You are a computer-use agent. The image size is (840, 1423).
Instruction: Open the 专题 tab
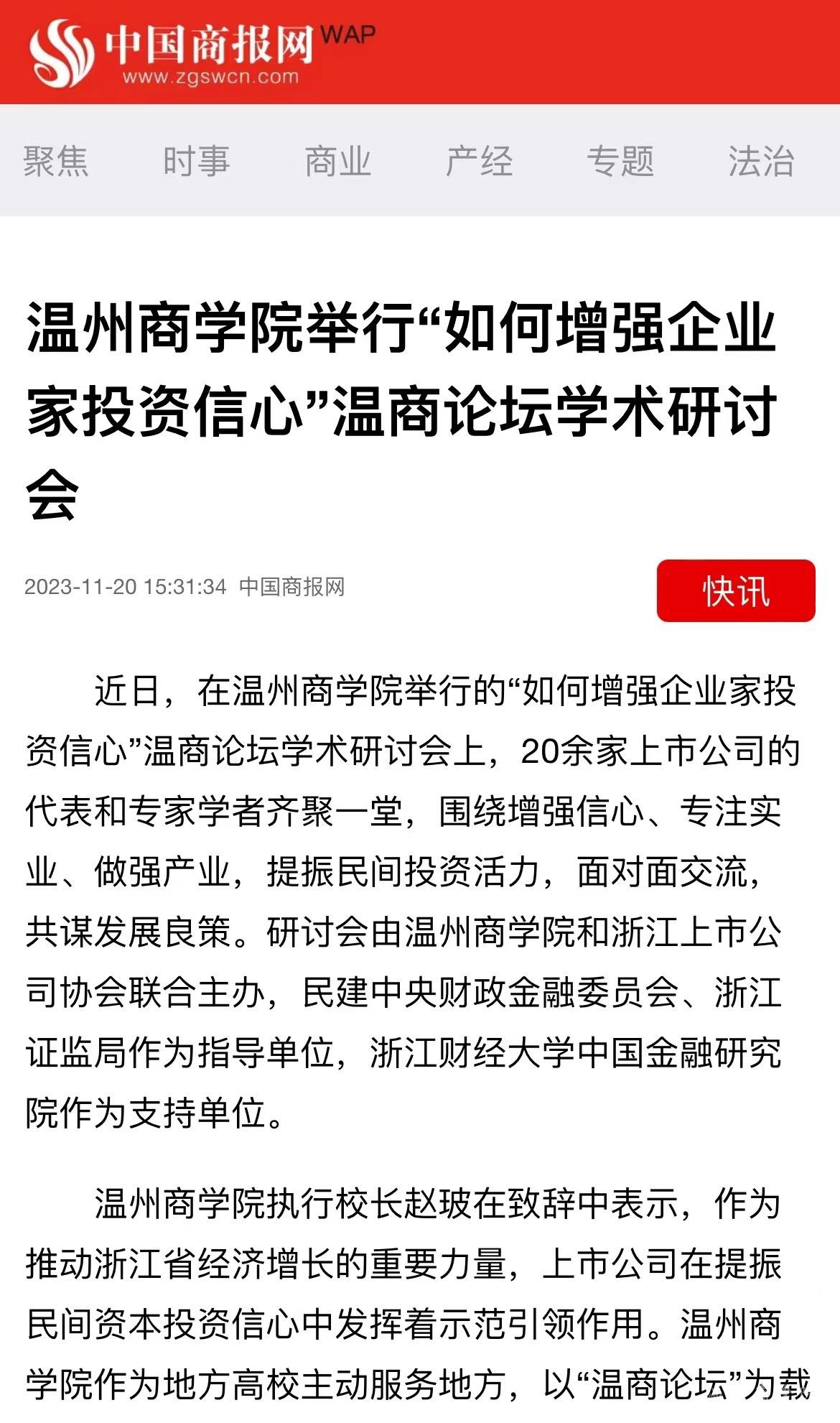click(x=620, y=161)
